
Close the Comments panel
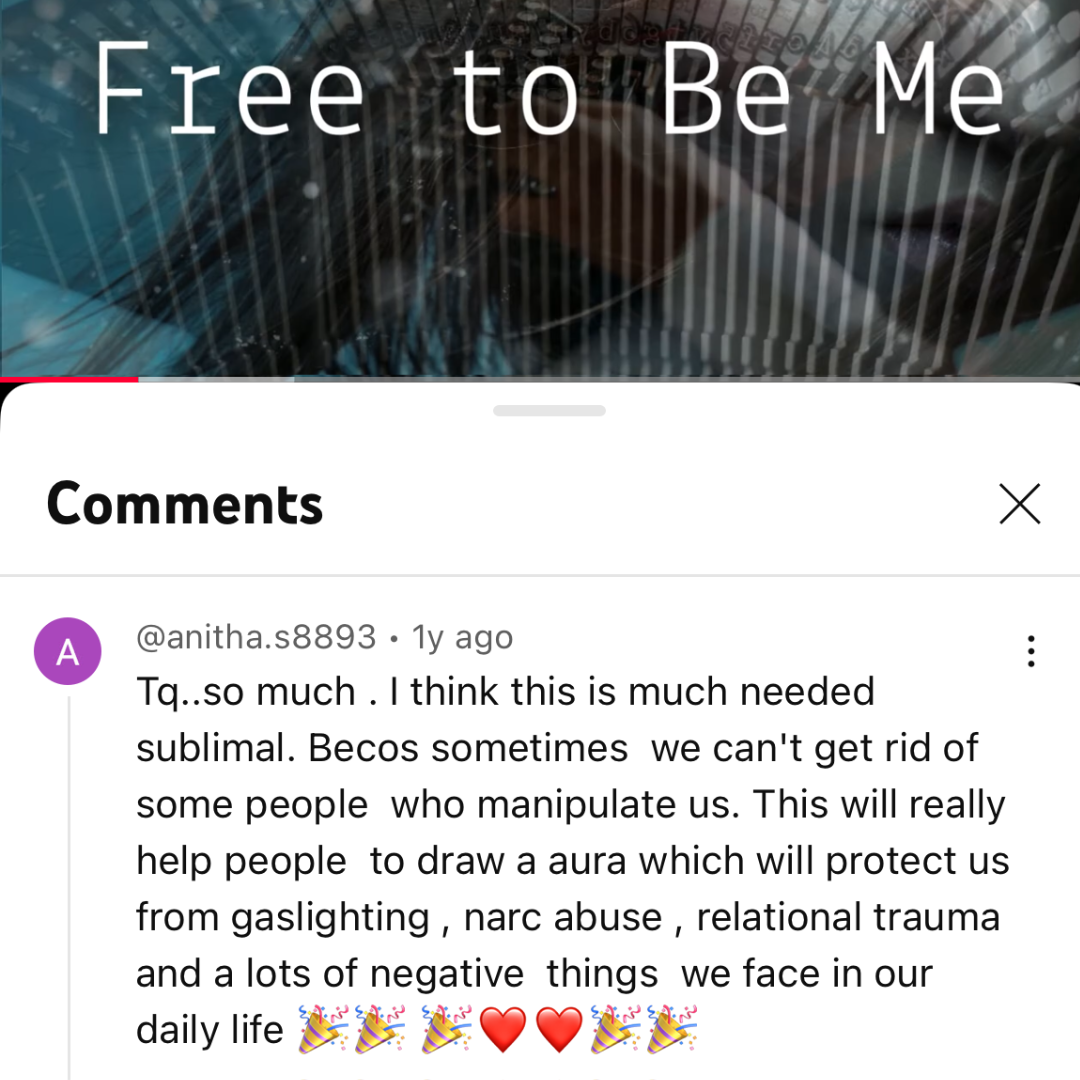coord(1019,504)
